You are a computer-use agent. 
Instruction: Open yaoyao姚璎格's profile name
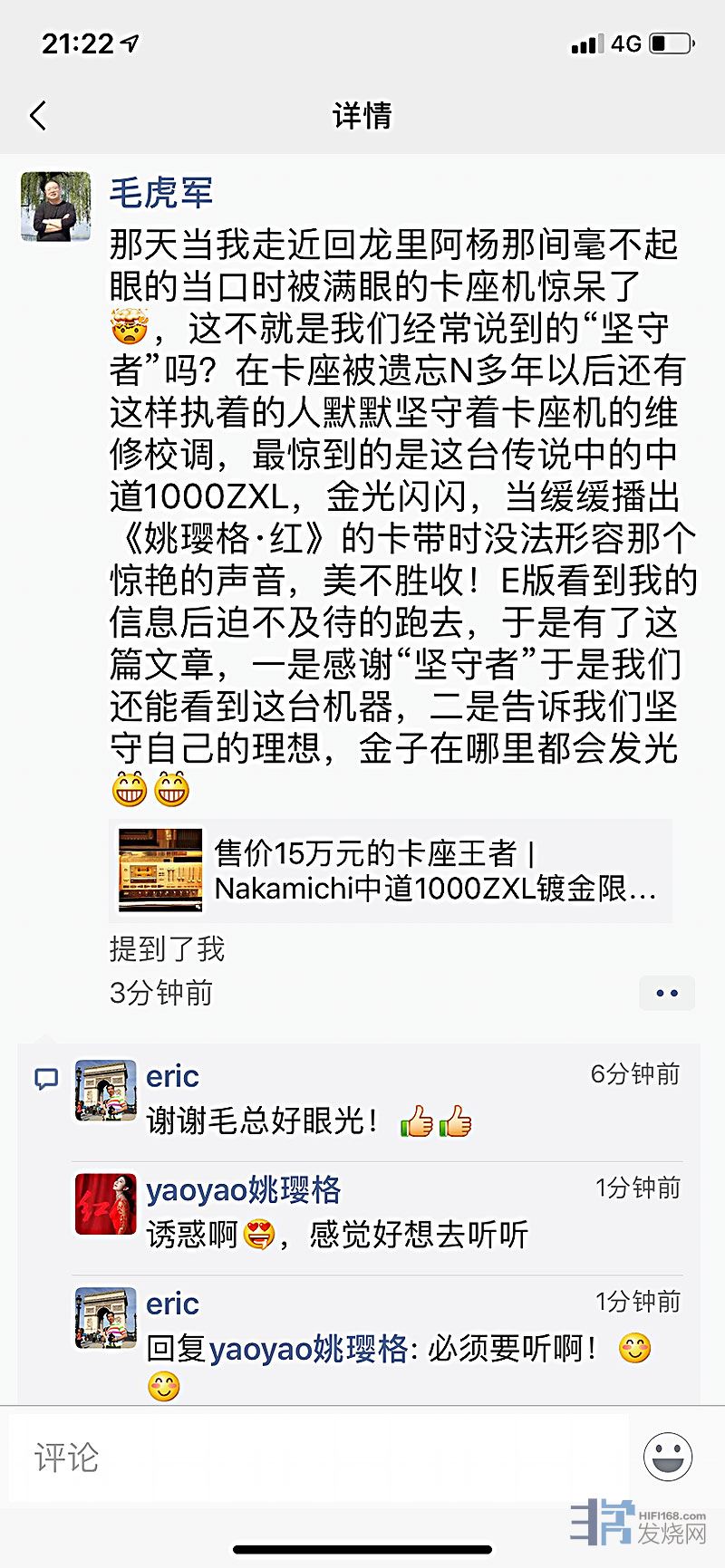[x=243, y=1189]
